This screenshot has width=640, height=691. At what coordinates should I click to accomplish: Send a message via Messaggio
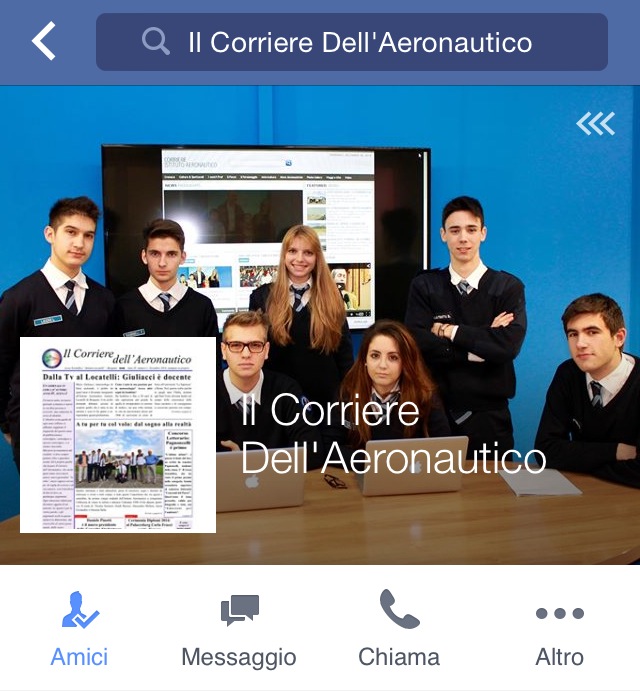point(239,628)
